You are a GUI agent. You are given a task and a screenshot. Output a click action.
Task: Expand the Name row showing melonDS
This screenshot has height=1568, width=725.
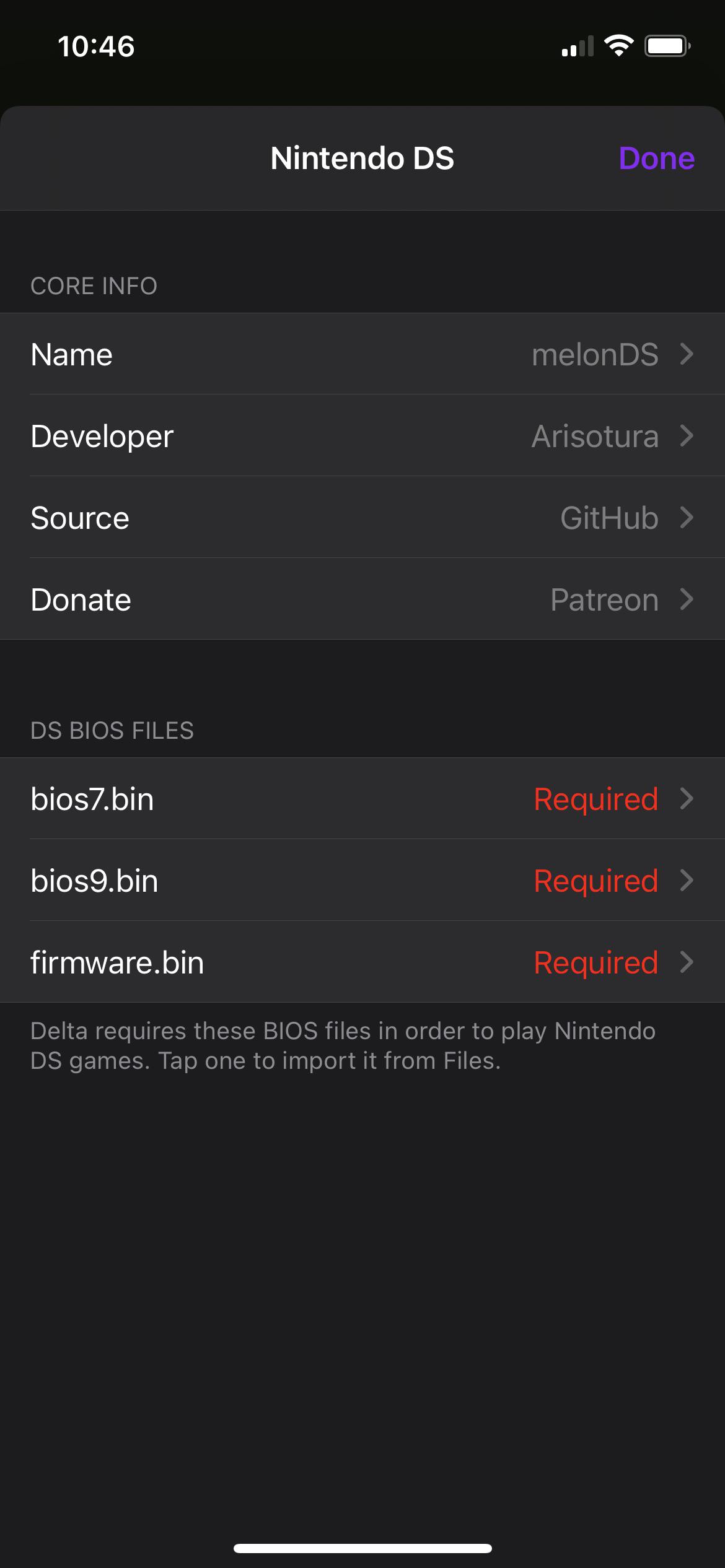pyautogui.click(x=362, y=354)
